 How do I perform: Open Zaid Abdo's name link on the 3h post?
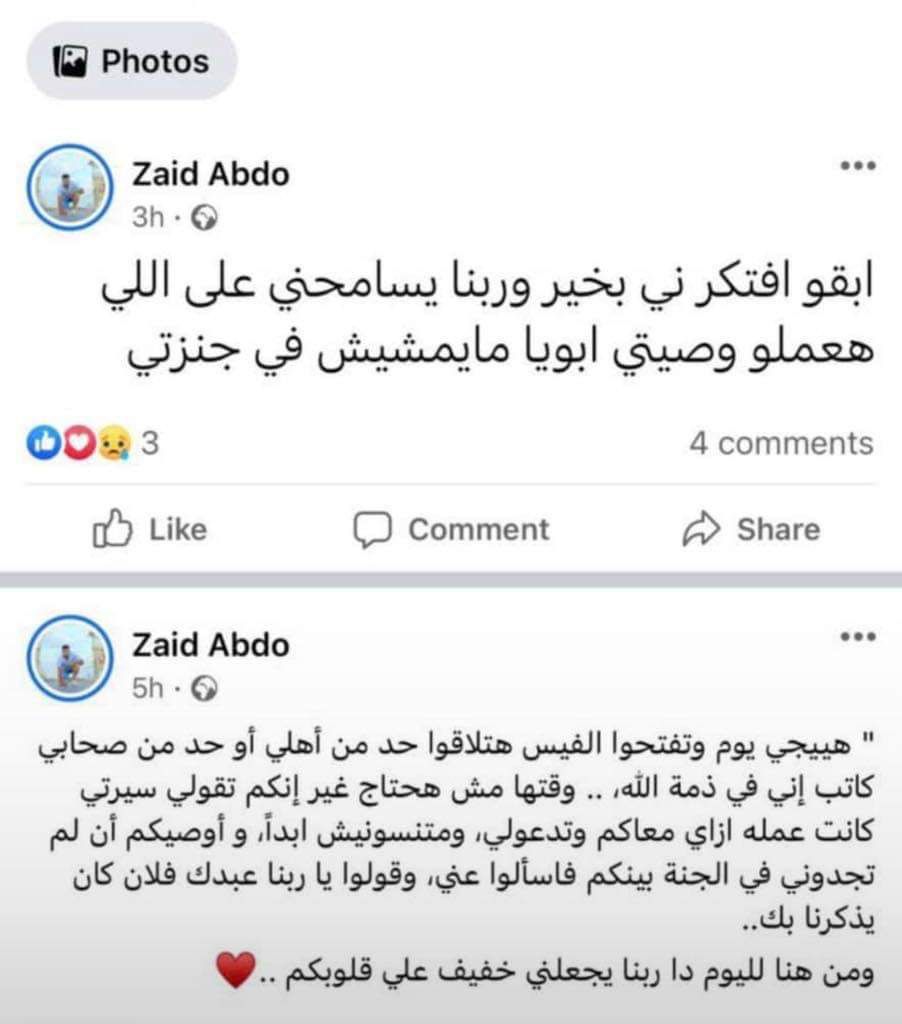click(210, 175)
